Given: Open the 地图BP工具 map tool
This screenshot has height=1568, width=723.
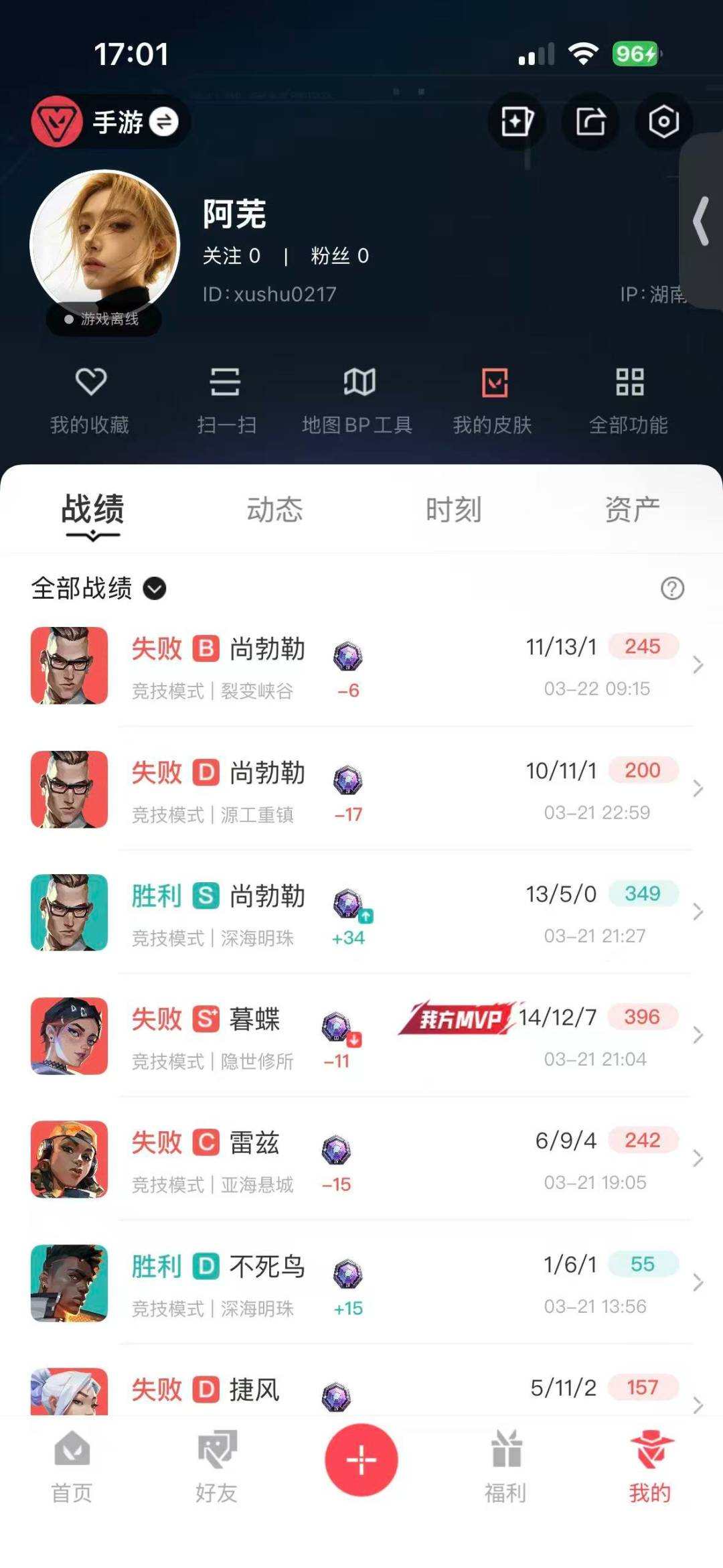Looking at the screenshot, I should [x=357, y=399].
